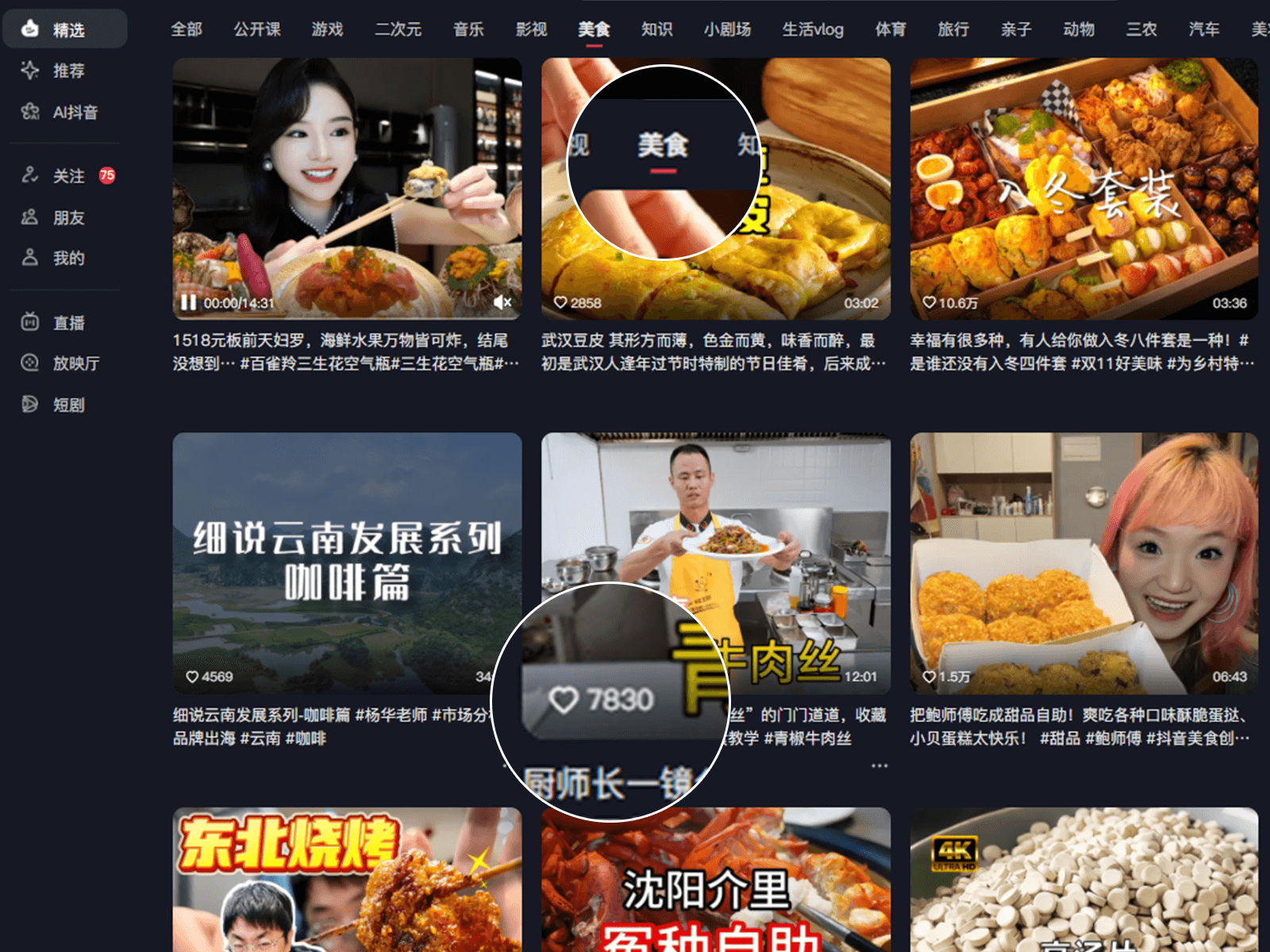
Task: Open the 鲍师傅 dessert buffet video
Action: pyautogui.click(x=1083, y=562)
